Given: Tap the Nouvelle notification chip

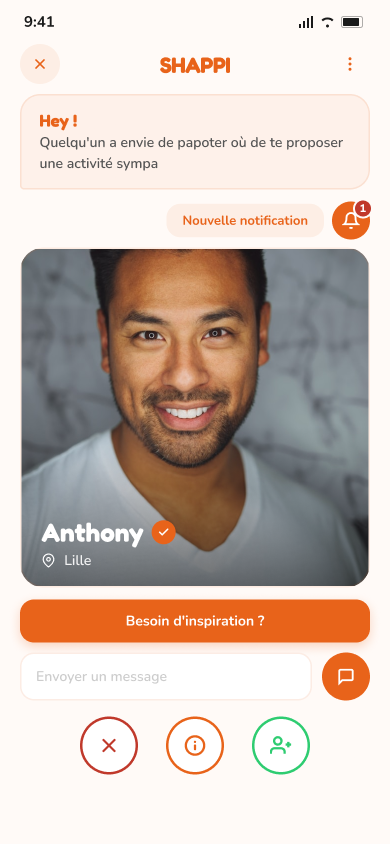Looking at the screenshot, I should point(245,221).
